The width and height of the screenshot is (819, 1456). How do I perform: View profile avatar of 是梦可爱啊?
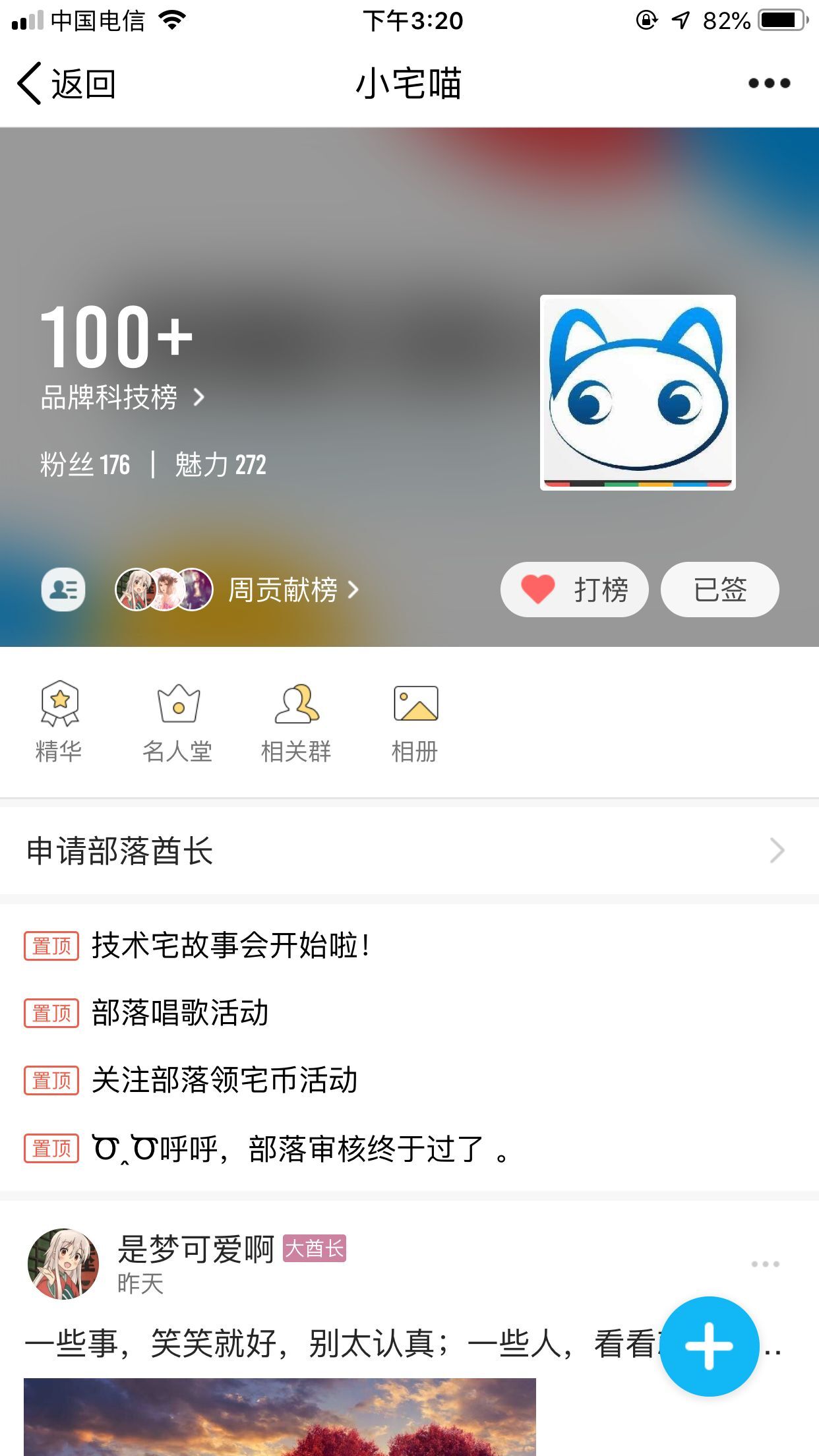63,1263
